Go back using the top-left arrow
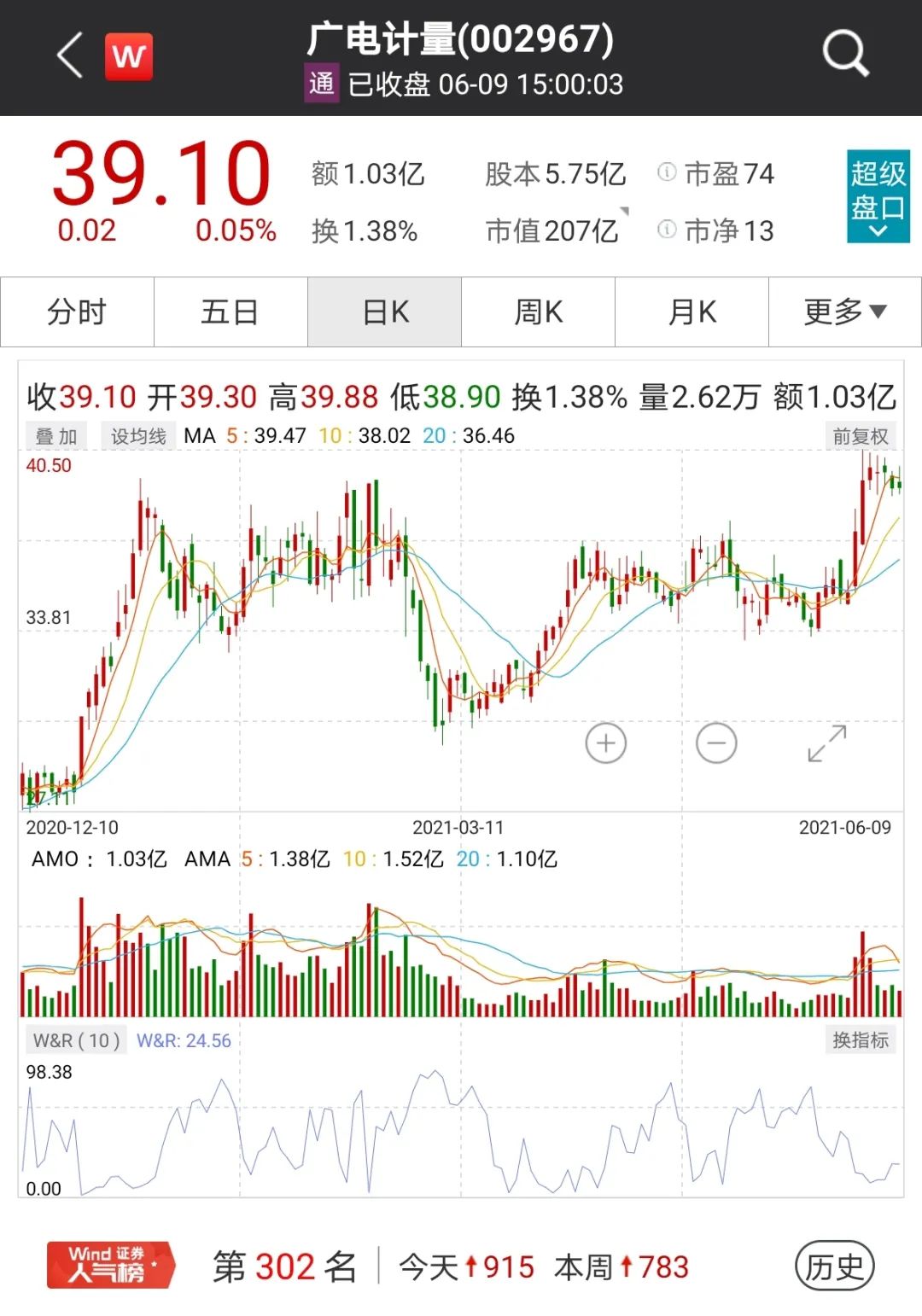922x1316 pixels. click(x=70, y=56)
